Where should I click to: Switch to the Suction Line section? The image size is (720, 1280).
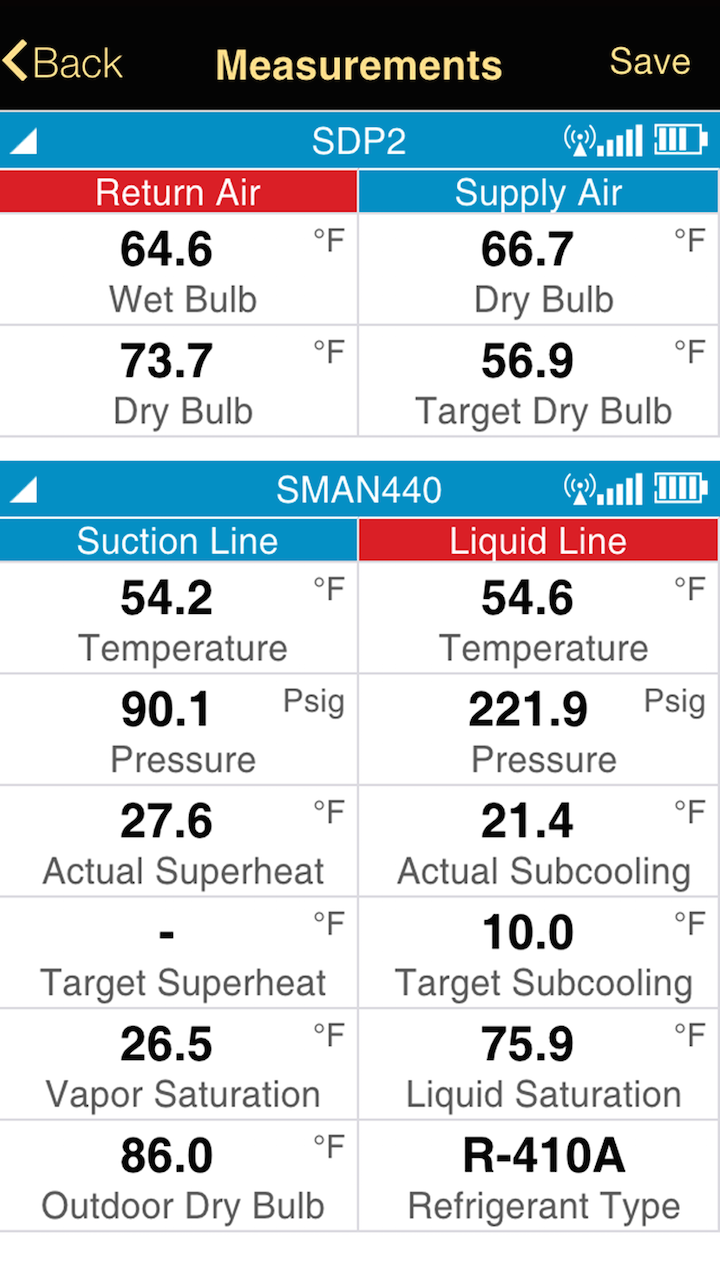(x=179, y=540)
